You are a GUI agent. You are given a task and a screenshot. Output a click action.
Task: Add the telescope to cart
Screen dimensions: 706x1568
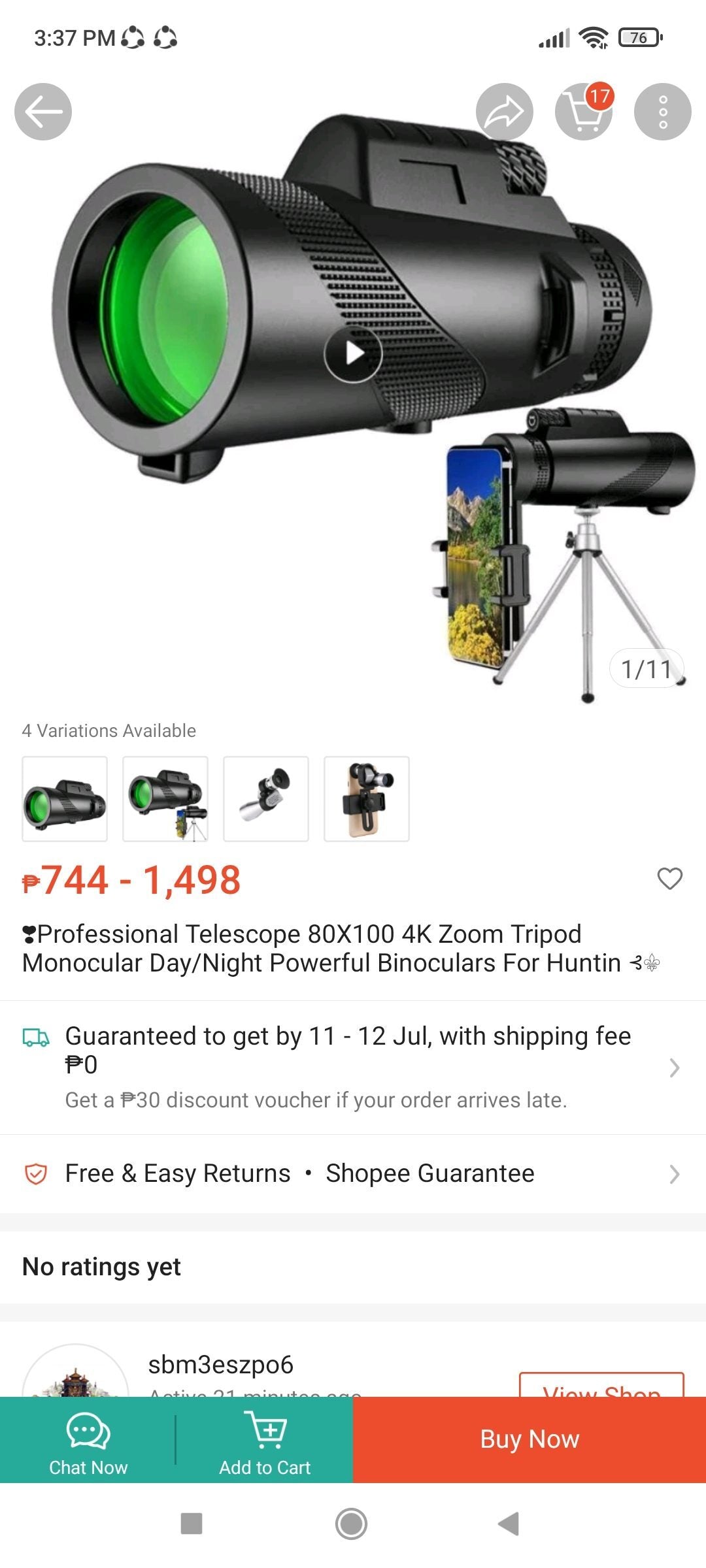pyautogui.click(x=265, y=1440)
